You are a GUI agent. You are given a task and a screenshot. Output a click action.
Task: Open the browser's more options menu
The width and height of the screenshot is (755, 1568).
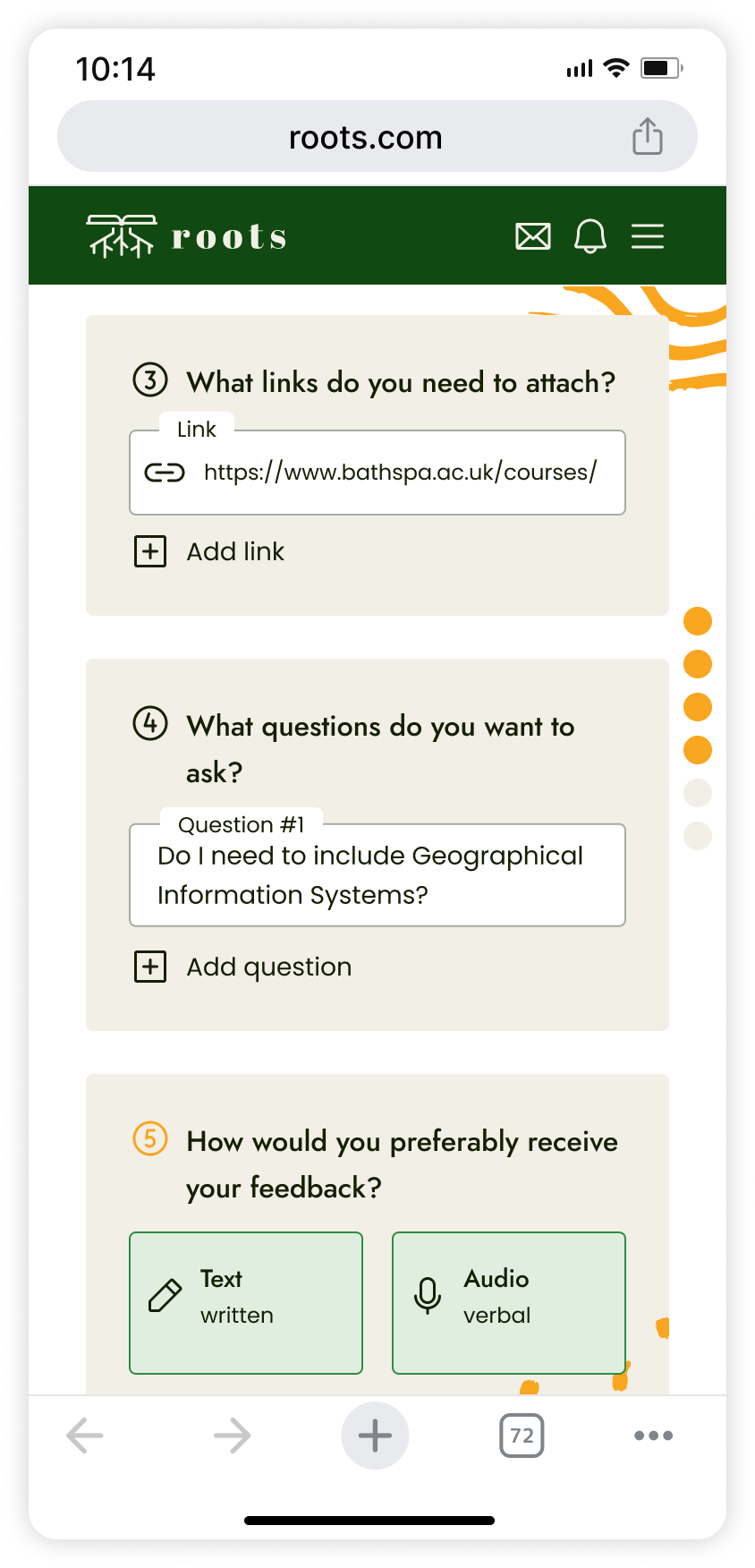653,1436
